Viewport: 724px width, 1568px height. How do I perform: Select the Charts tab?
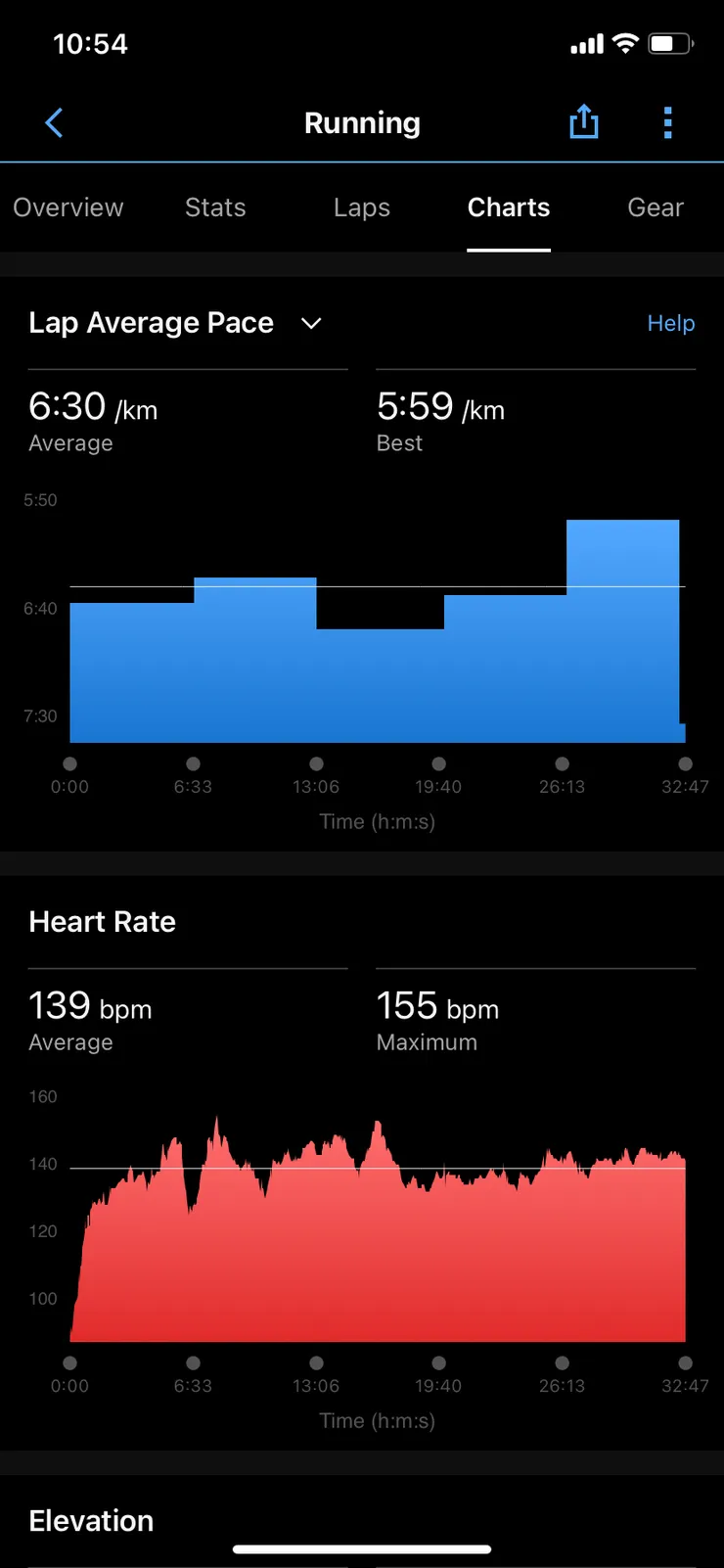[509, 208]
